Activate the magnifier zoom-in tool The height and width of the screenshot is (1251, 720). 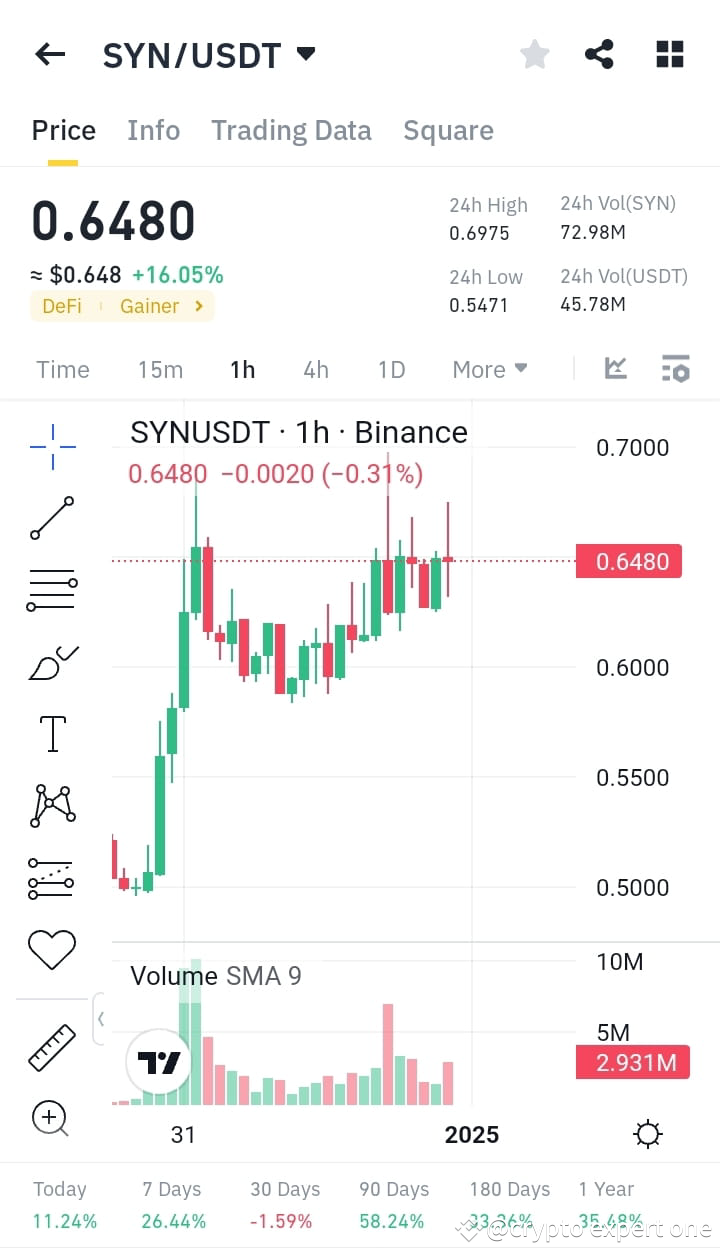51,1119
